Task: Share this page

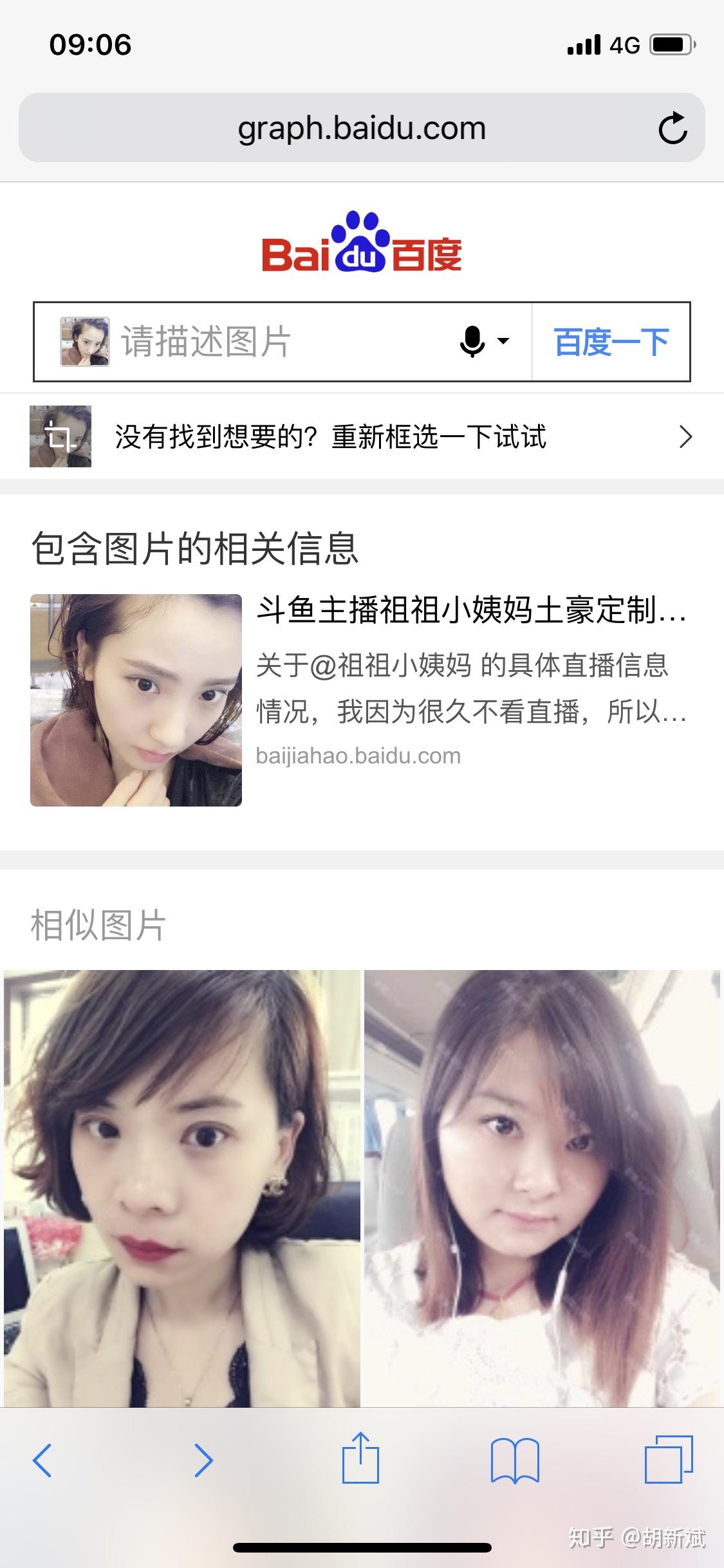Action: click(x=360, y=1459)
